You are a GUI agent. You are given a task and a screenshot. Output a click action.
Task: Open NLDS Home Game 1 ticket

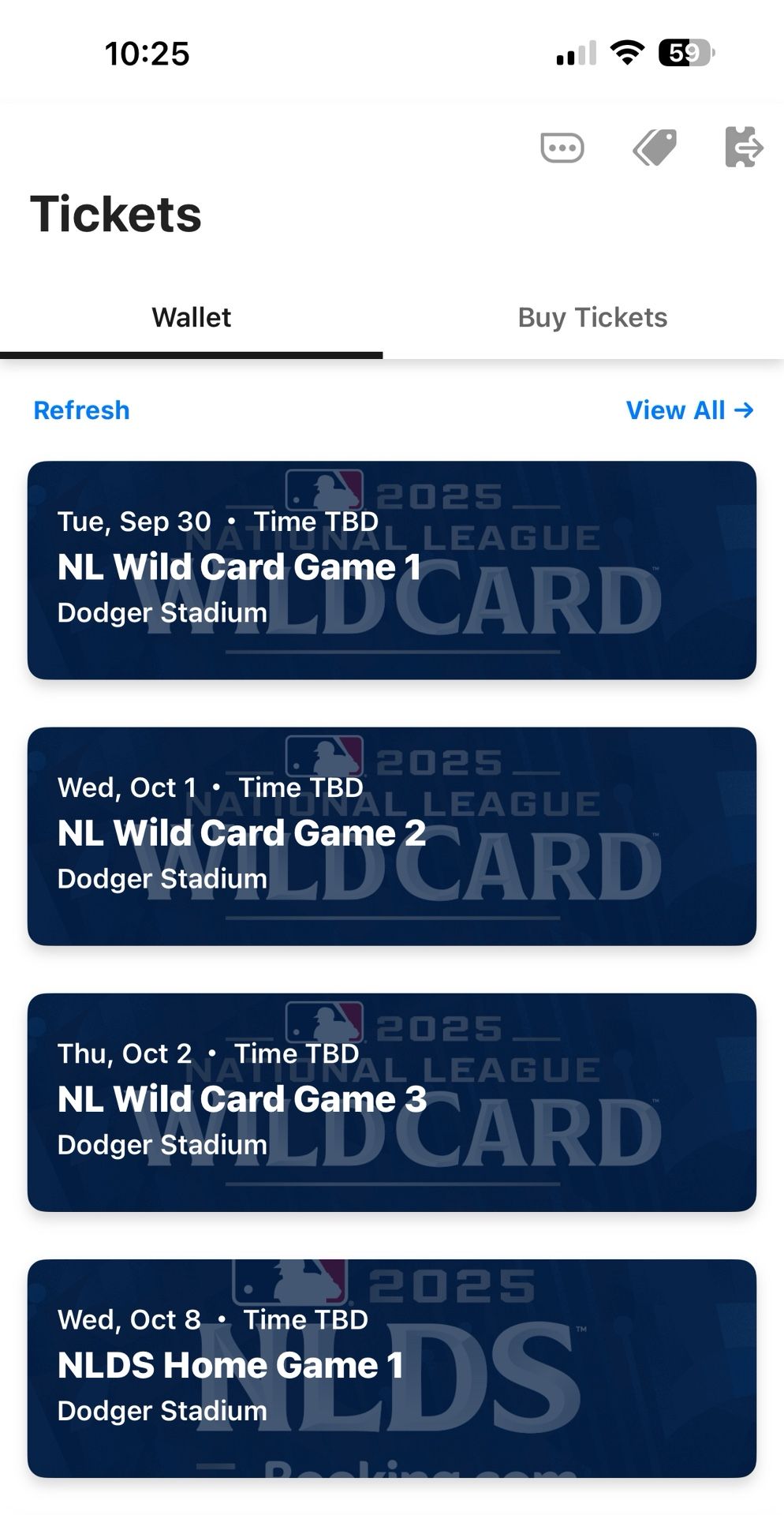(x=391, y=1367)
